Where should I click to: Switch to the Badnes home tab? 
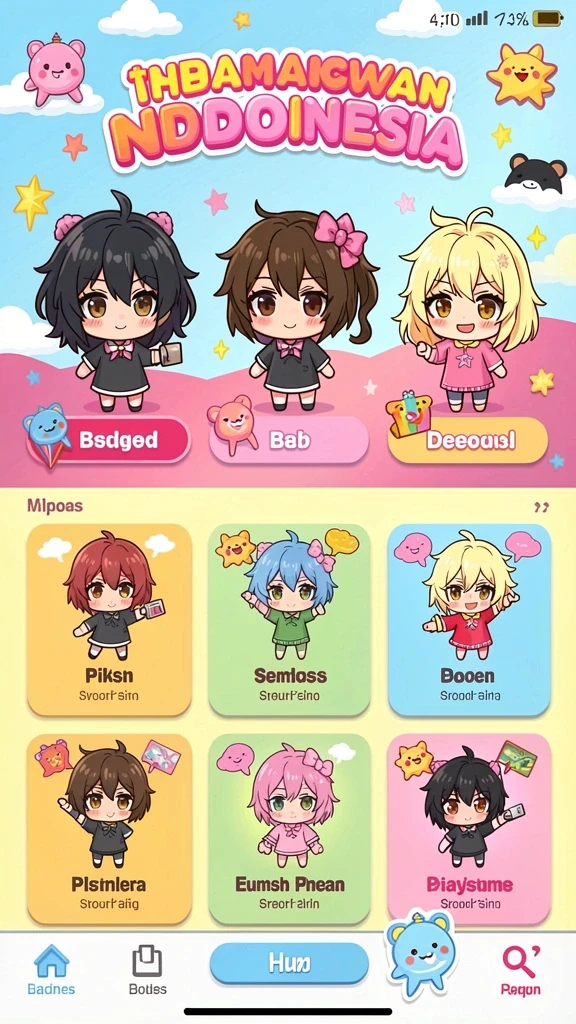51,970
